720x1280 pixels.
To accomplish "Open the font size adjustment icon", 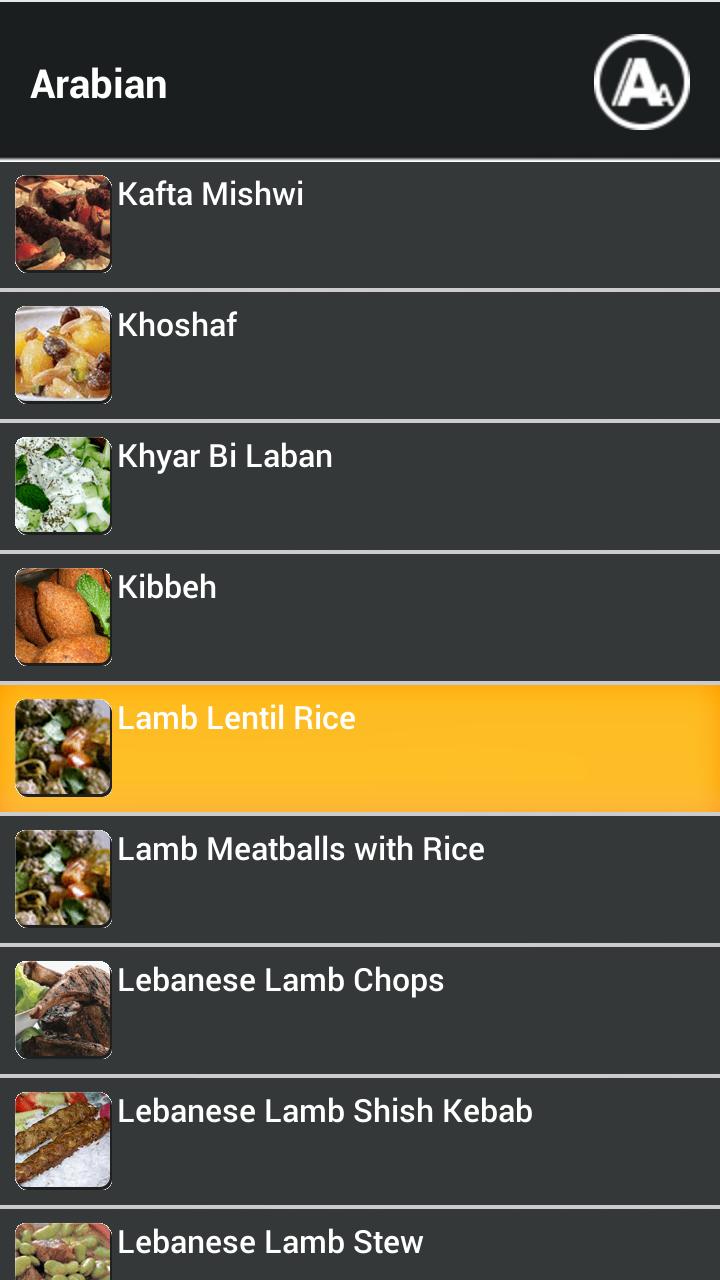I will coord(641,85).
